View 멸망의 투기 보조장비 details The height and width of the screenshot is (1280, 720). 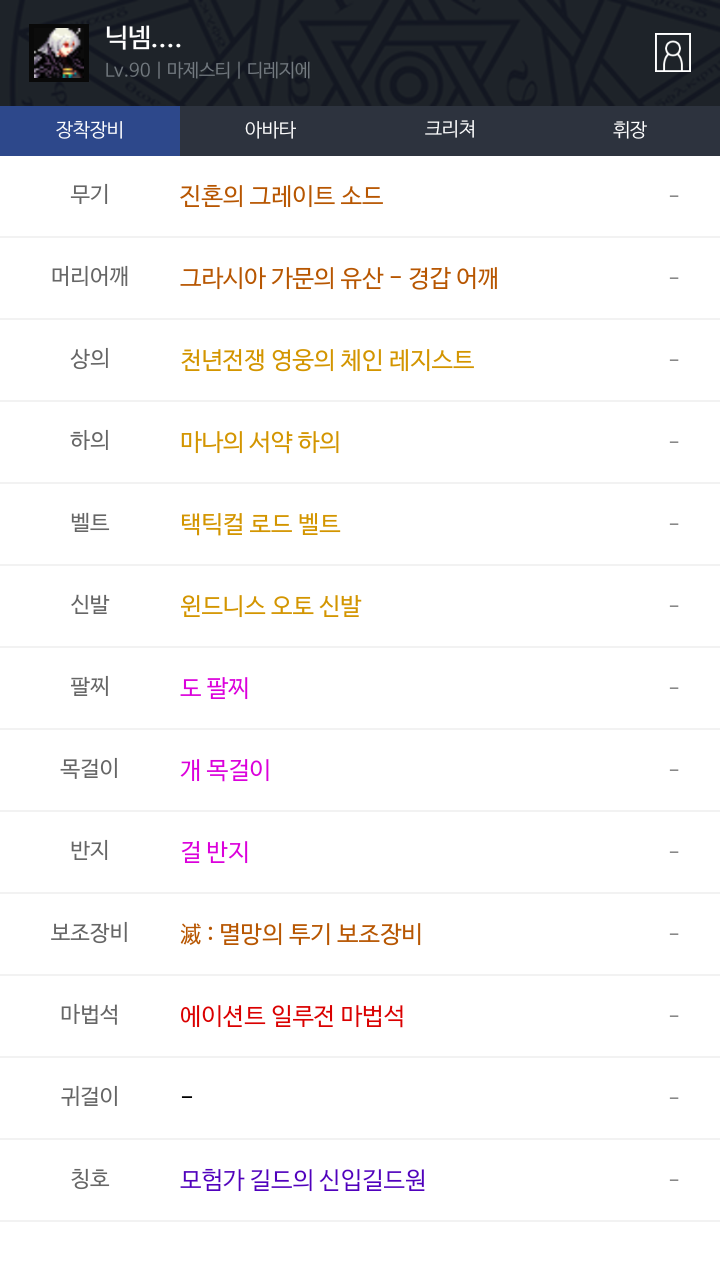click(x=301, y=934)
